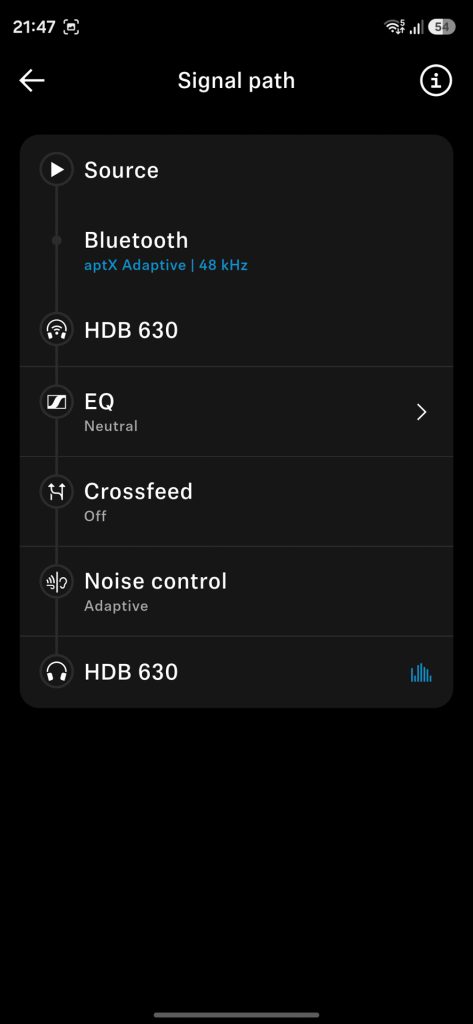The image size is (473, 1024).
Task: Go back using the arrow icon
Action: tap(32, 81)
